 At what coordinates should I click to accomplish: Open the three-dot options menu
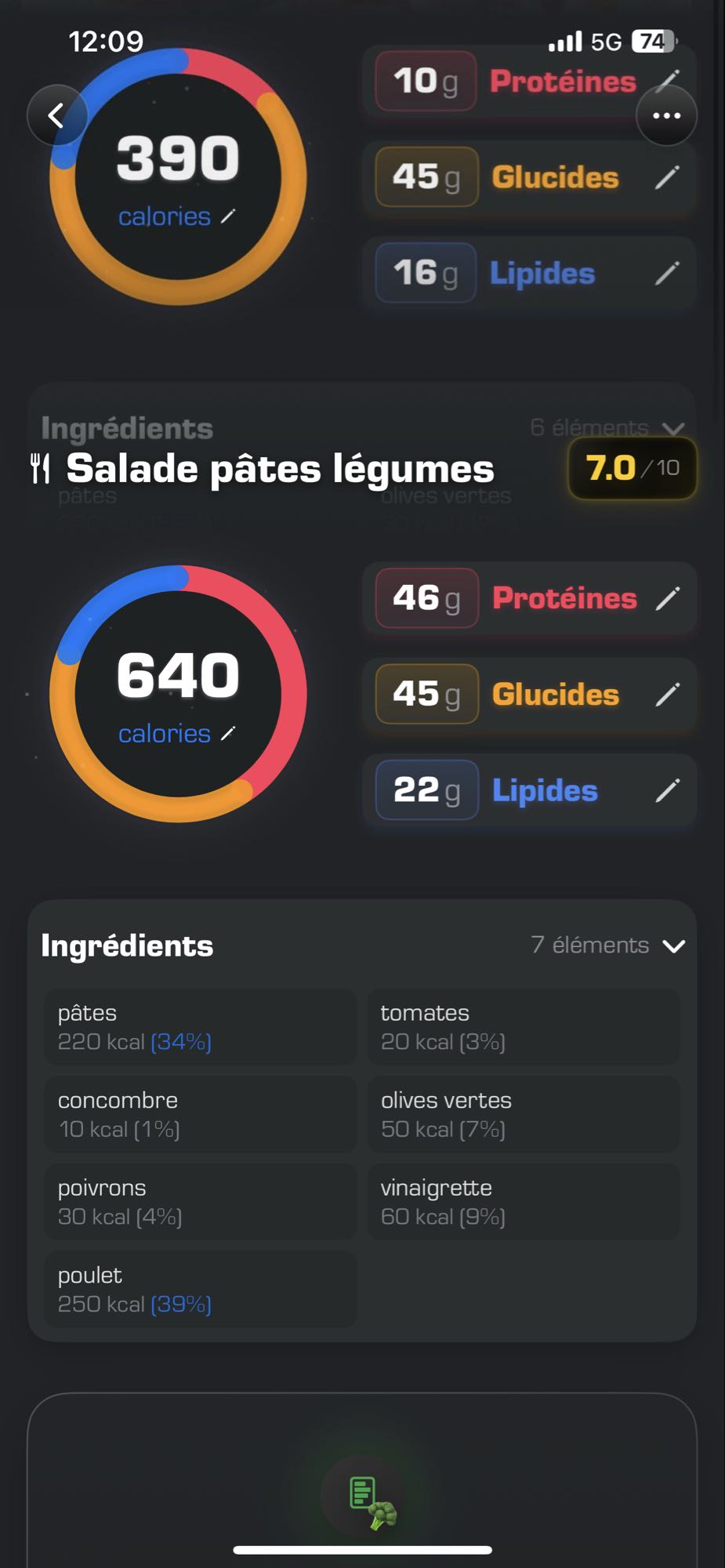[667, 115]
